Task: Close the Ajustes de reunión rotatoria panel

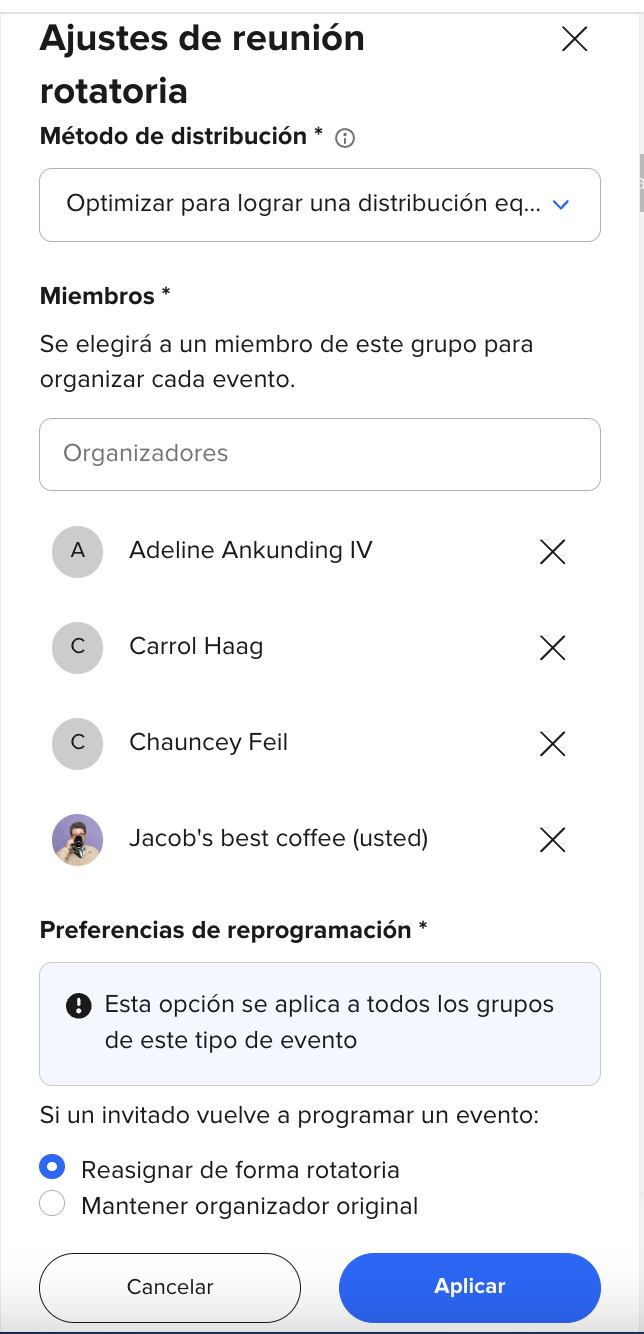Action: (x=574, y=39)
